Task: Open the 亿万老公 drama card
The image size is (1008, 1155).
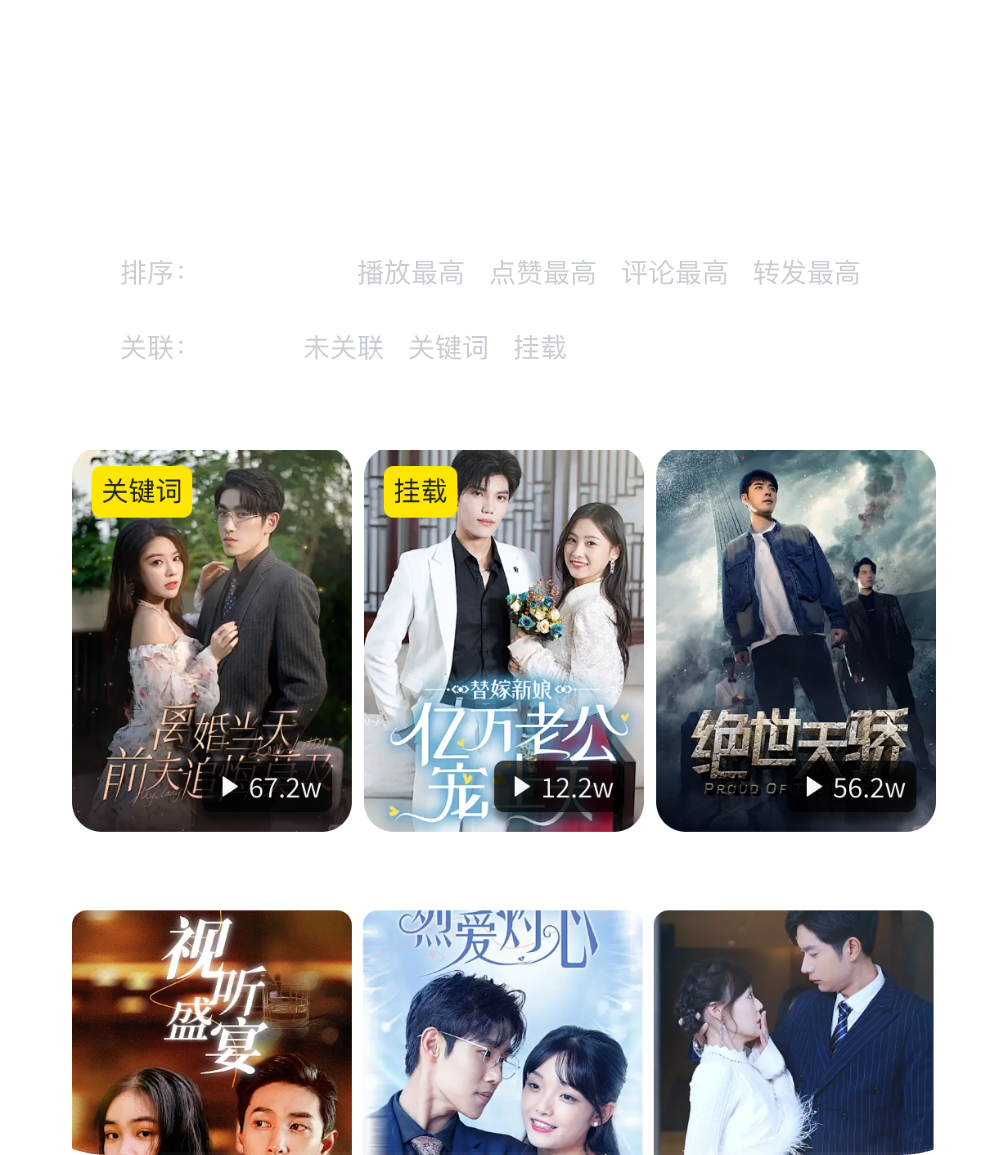Action: (x=504, y=640)
